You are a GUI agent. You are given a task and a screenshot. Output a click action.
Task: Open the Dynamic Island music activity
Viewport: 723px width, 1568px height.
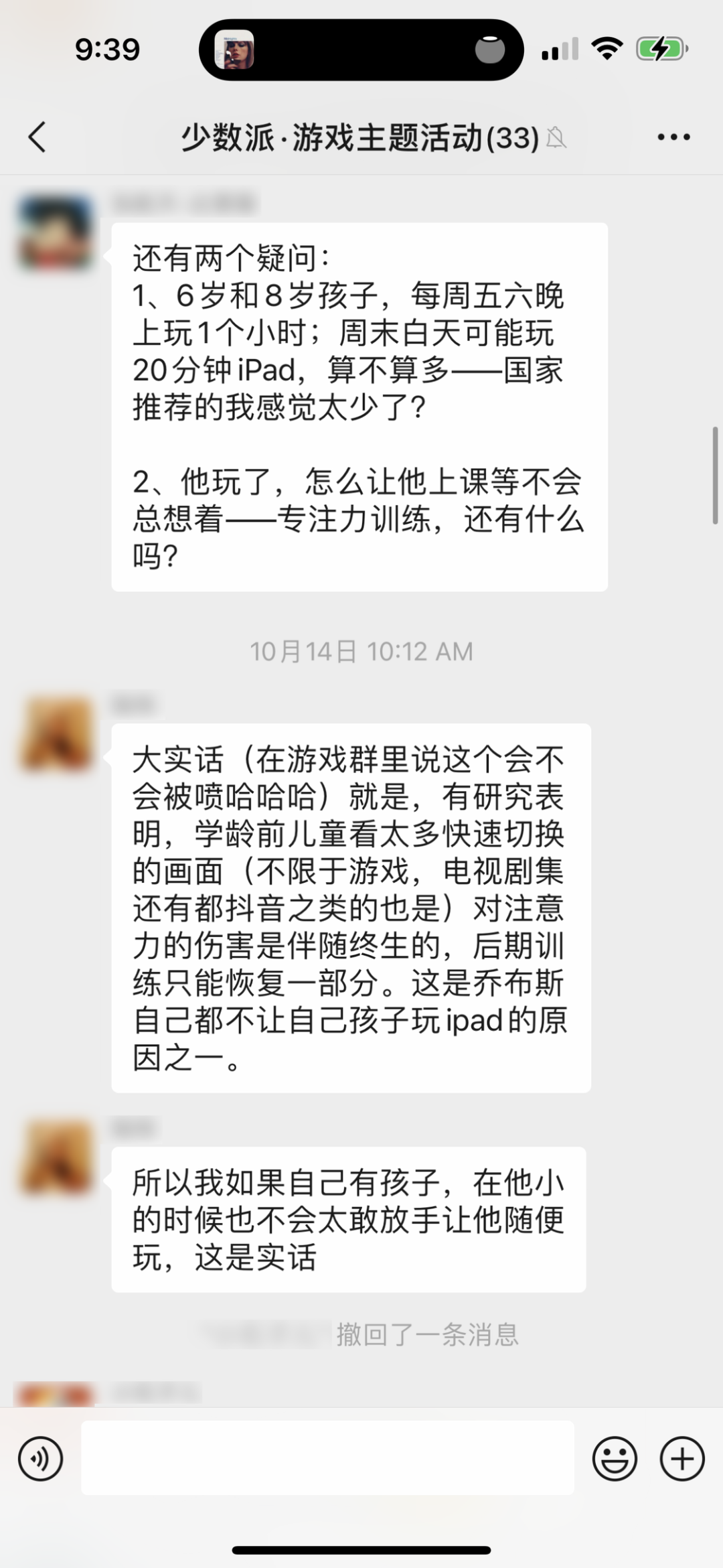tap(361, 50)
